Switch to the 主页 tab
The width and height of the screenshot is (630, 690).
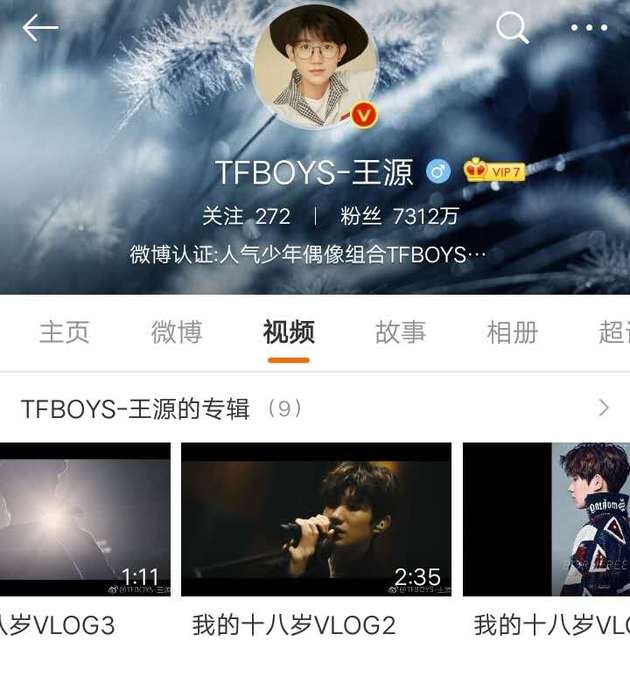click(64, 332)
